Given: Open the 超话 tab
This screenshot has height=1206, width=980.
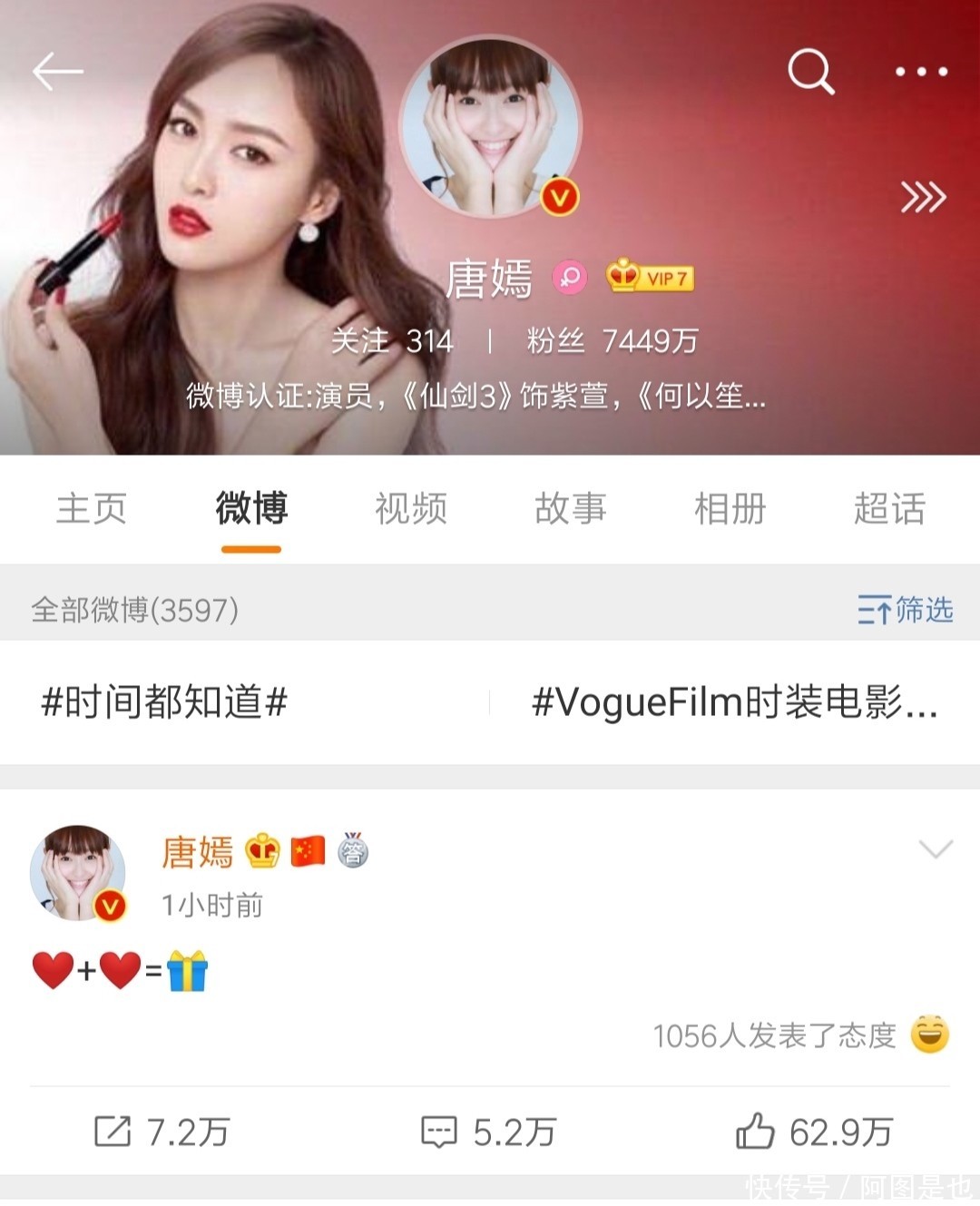Looking at the screenshot, I should point(889,508).
